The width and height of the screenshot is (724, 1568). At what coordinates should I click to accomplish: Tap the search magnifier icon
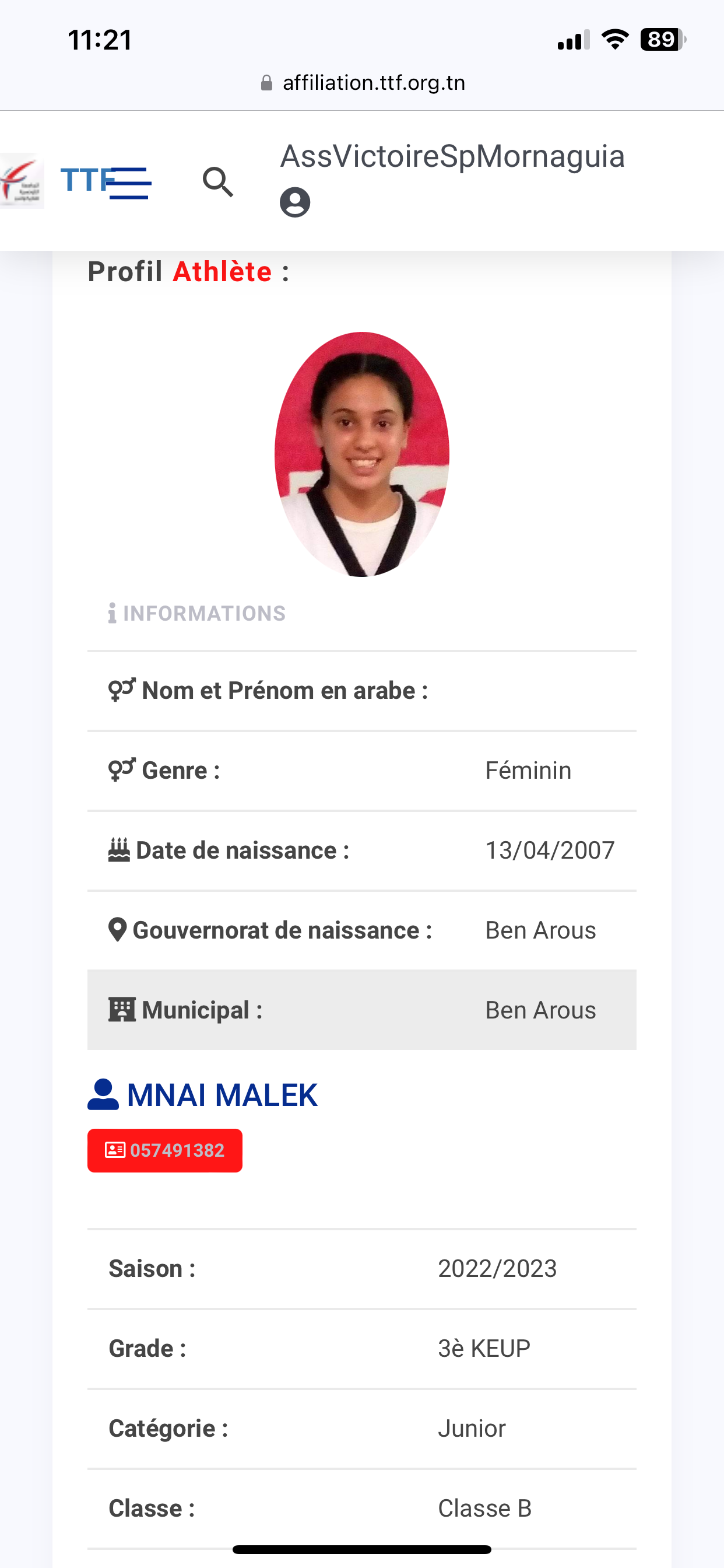coord(218,182)
